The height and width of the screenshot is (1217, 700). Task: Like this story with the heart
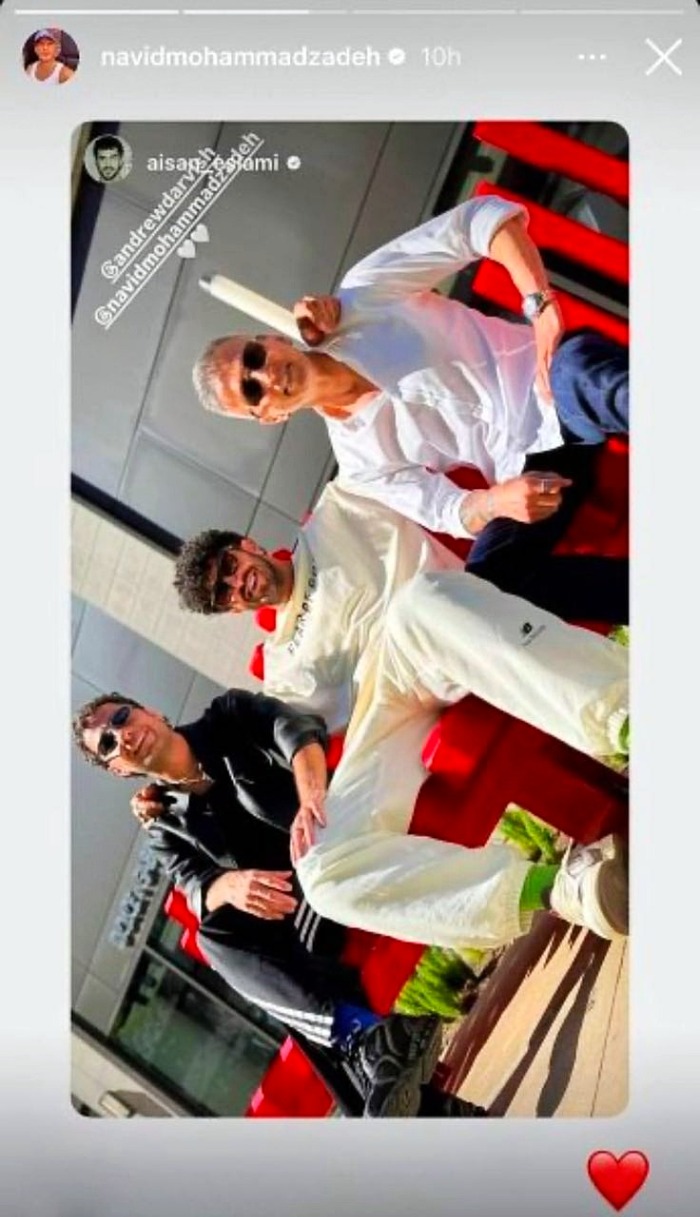click(617, 1179)
